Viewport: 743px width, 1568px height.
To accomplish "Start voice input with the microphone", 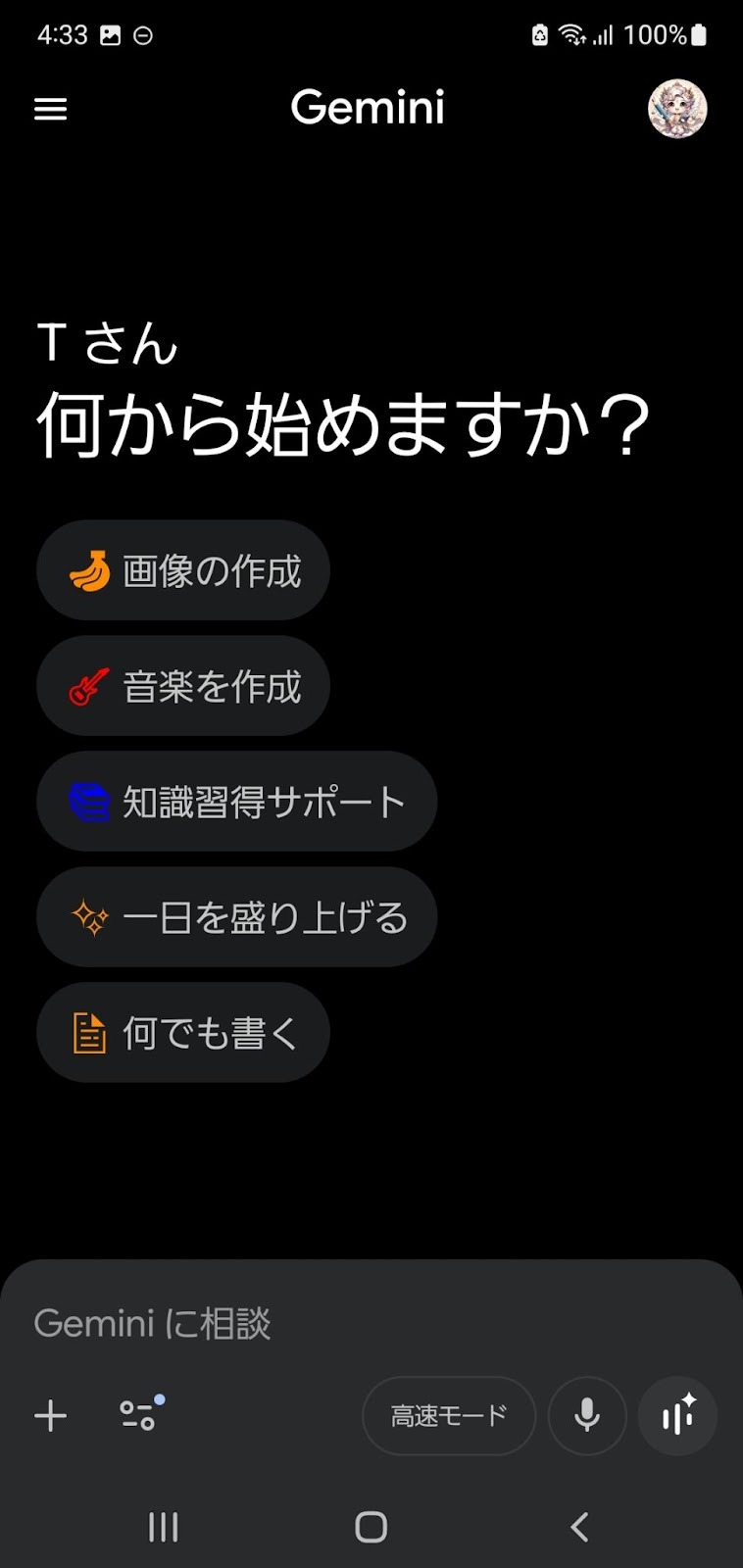I will point(587,1416).
